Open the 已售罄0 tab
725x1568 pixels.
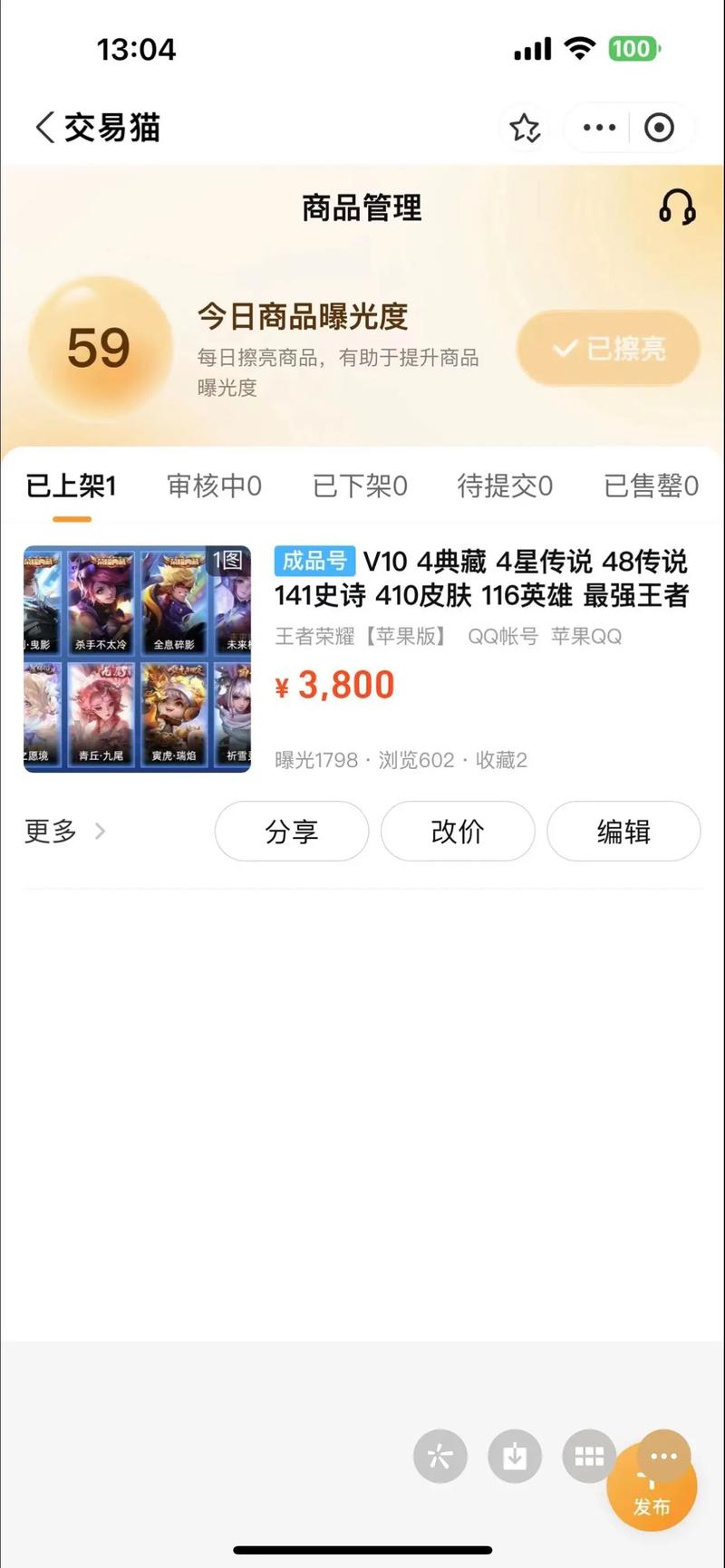(x=650, y=486)
